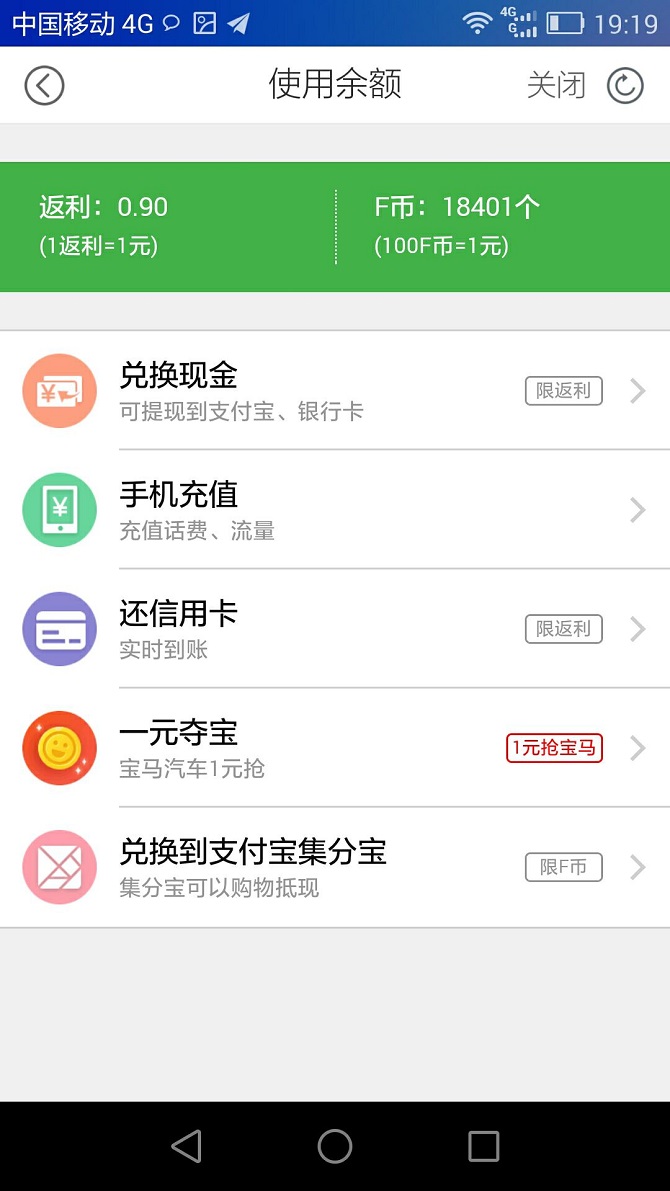Image resolution: width=670 pixels, height=1191 pixels.
Task: Refresh the page with the circular arrow
Action: coord(625,85)
